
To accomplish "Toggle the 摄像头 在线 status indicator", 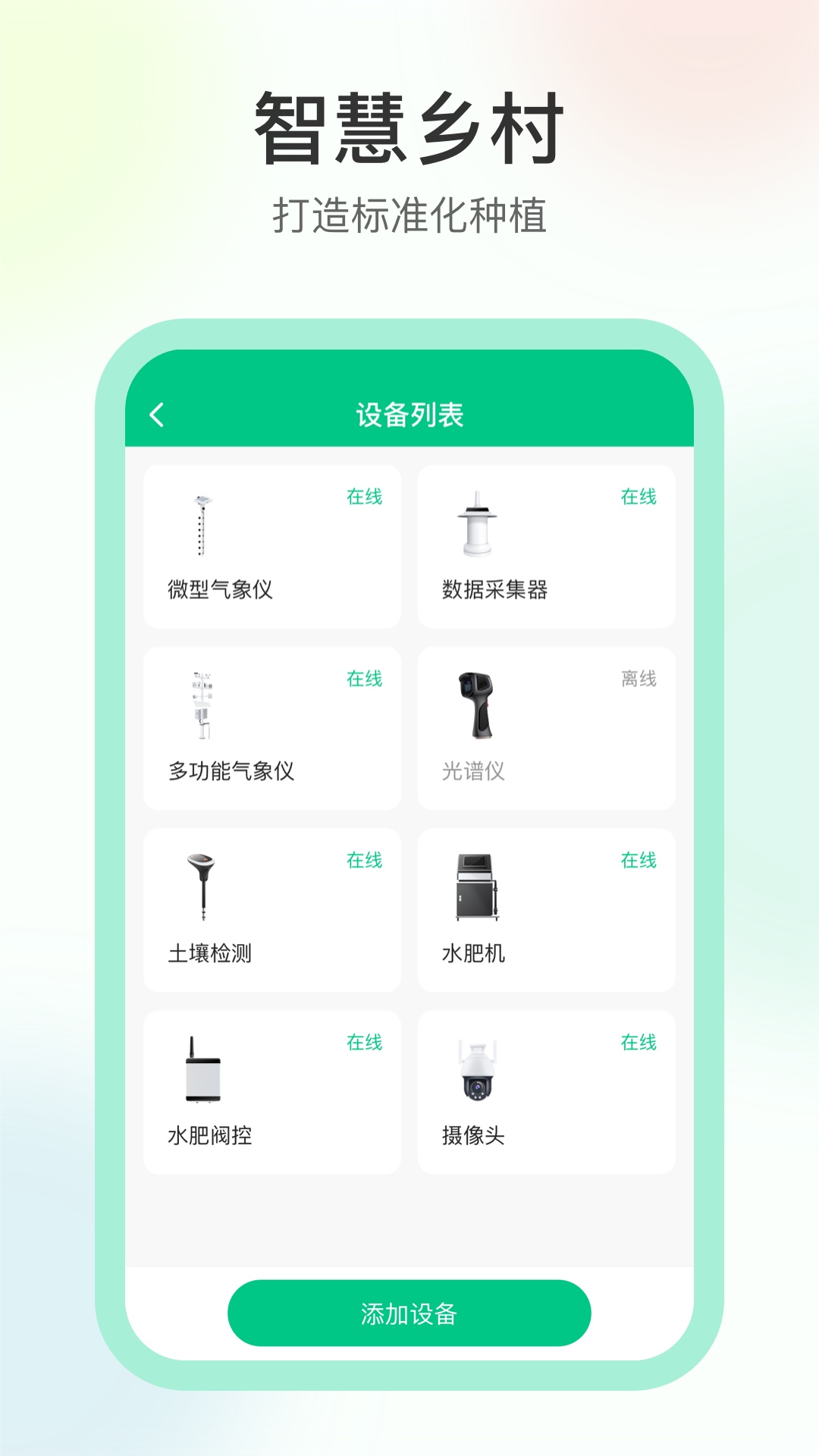I will coord(638,1043).
